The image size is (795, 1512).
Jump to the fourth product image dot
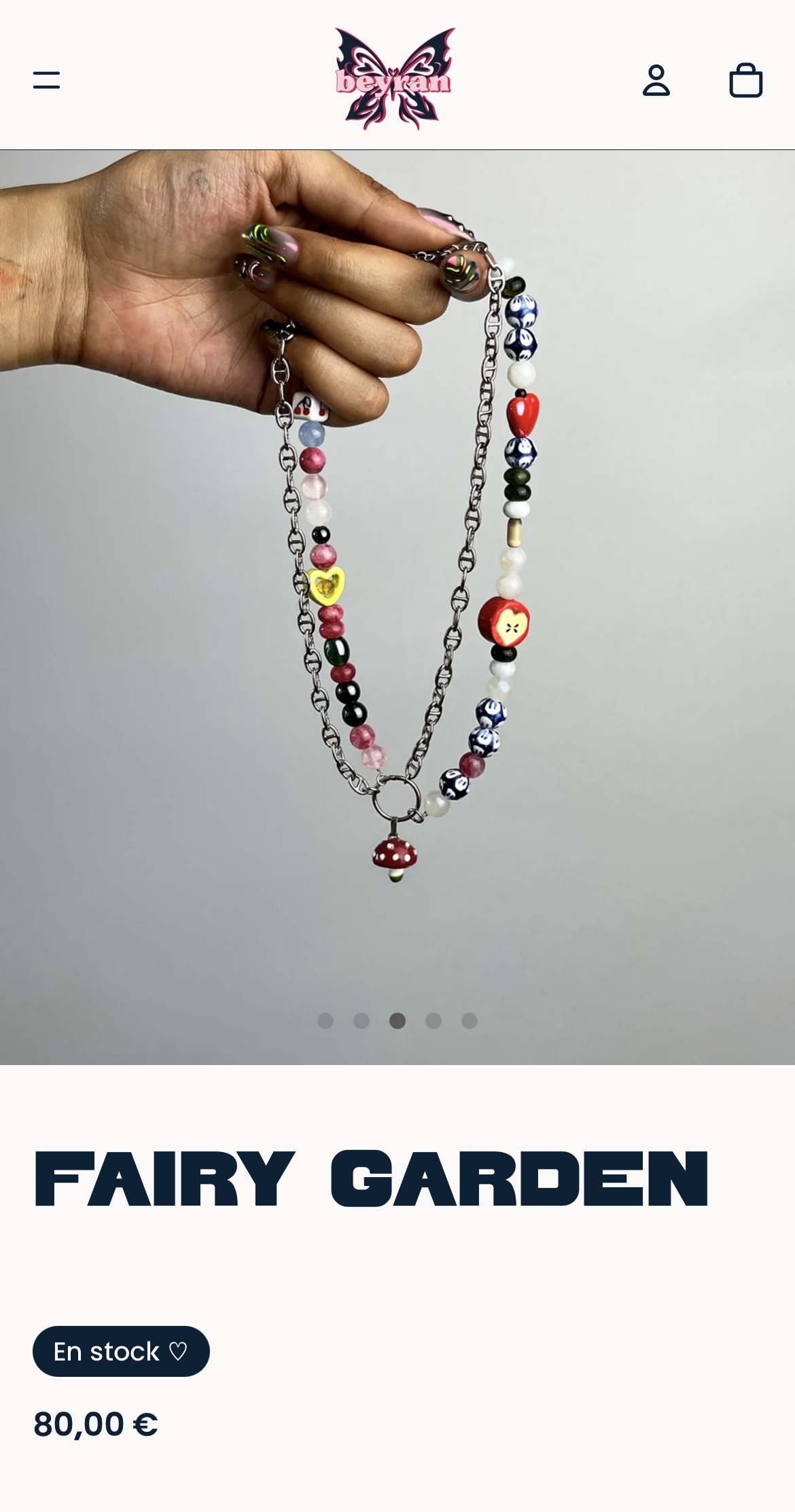tap(434, 1021)
